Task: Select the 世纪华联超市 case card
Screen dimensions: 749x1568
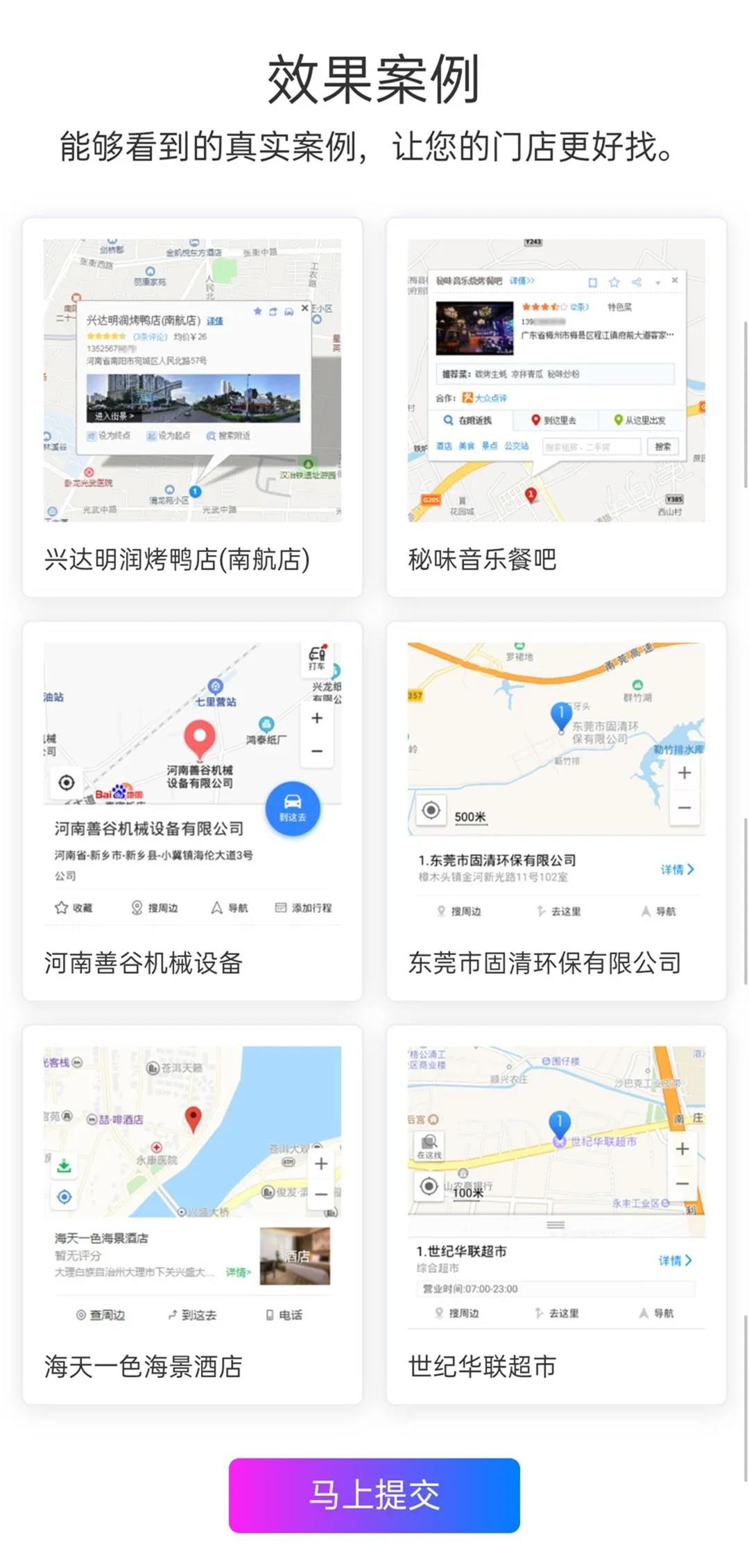Action: coord(556,1214)
